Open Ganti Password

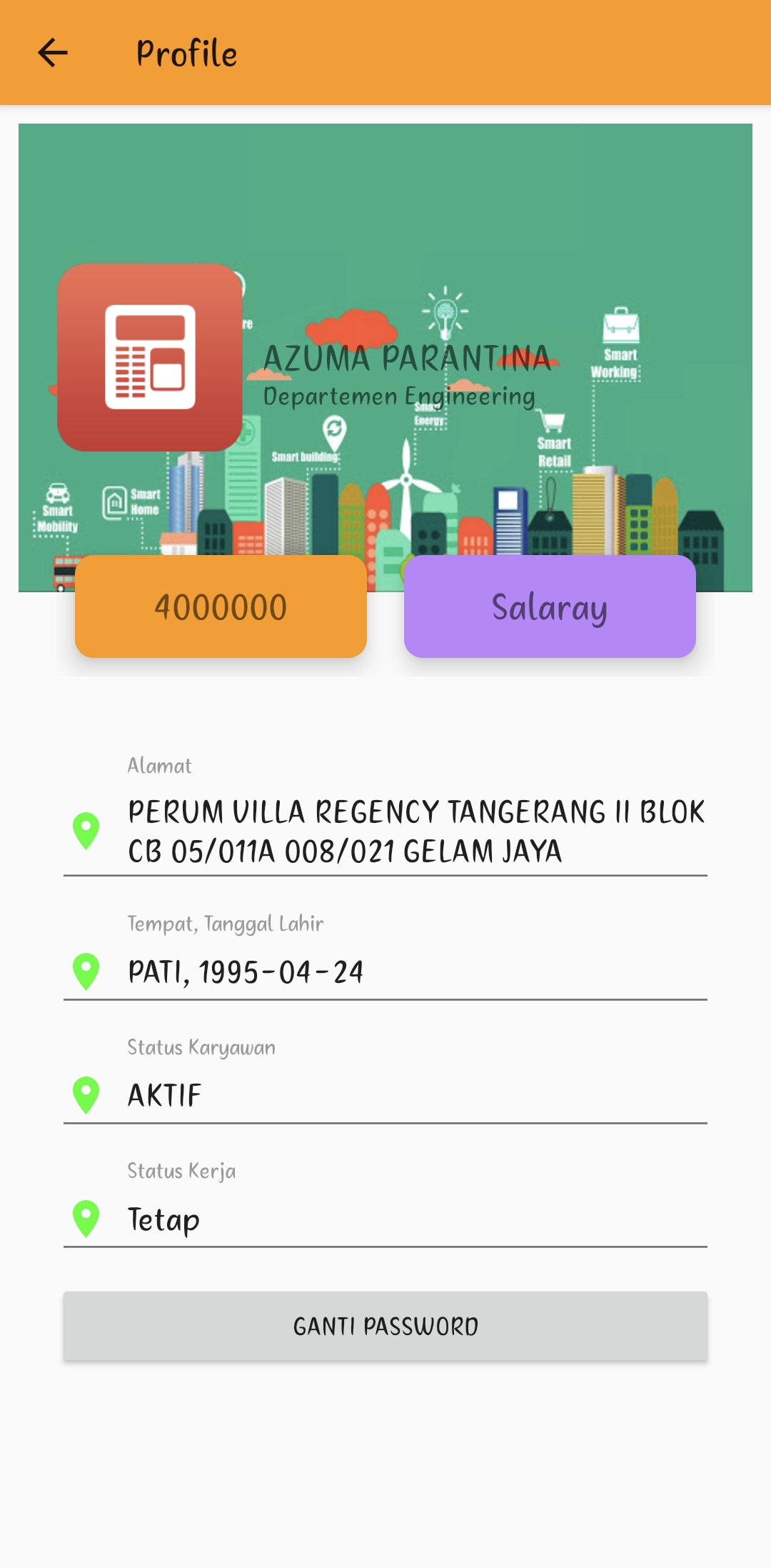point(385,1326)
